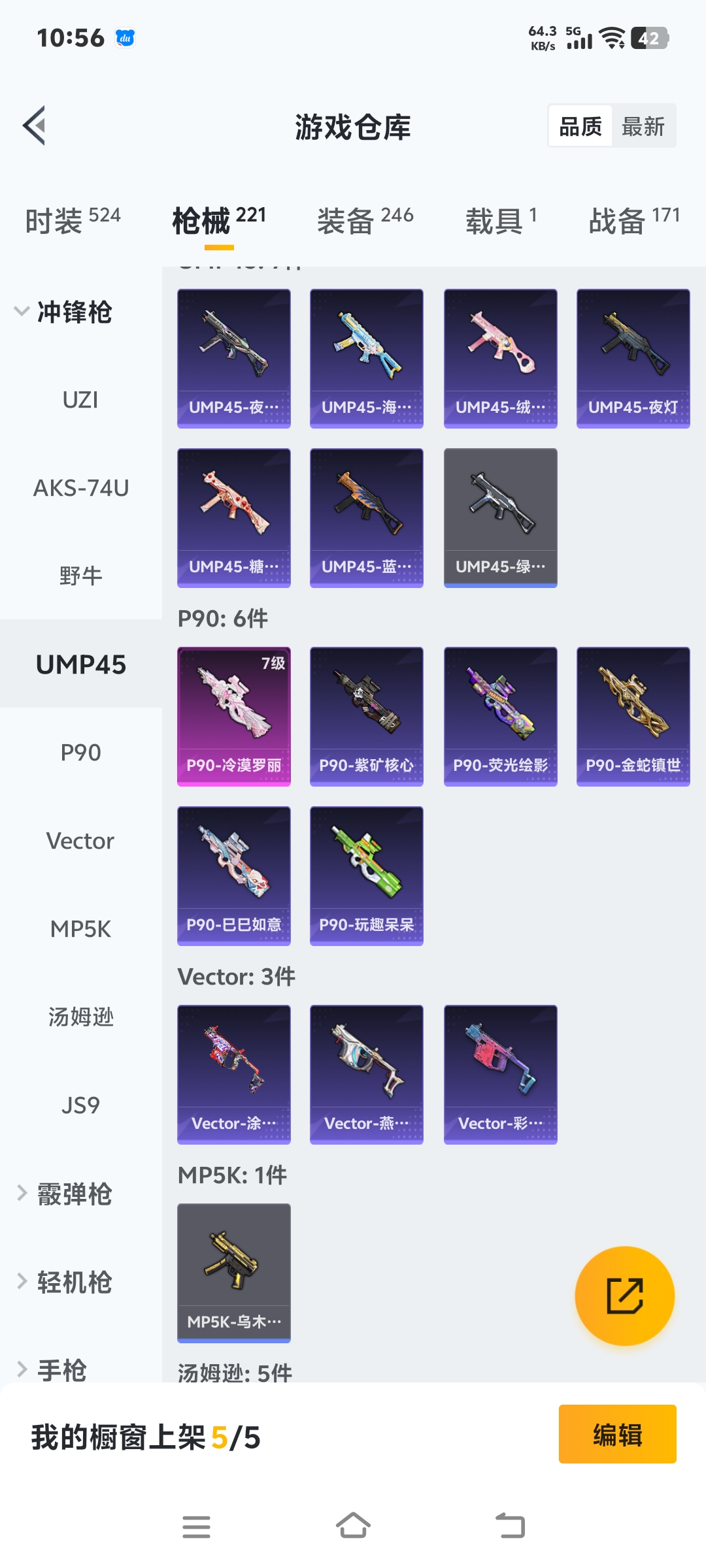Image resolution: width=706 pixels, height=1568 pixels.
Task: Go back using the top-left arrow
Action: pyautogui.click(x=35, y=125)
